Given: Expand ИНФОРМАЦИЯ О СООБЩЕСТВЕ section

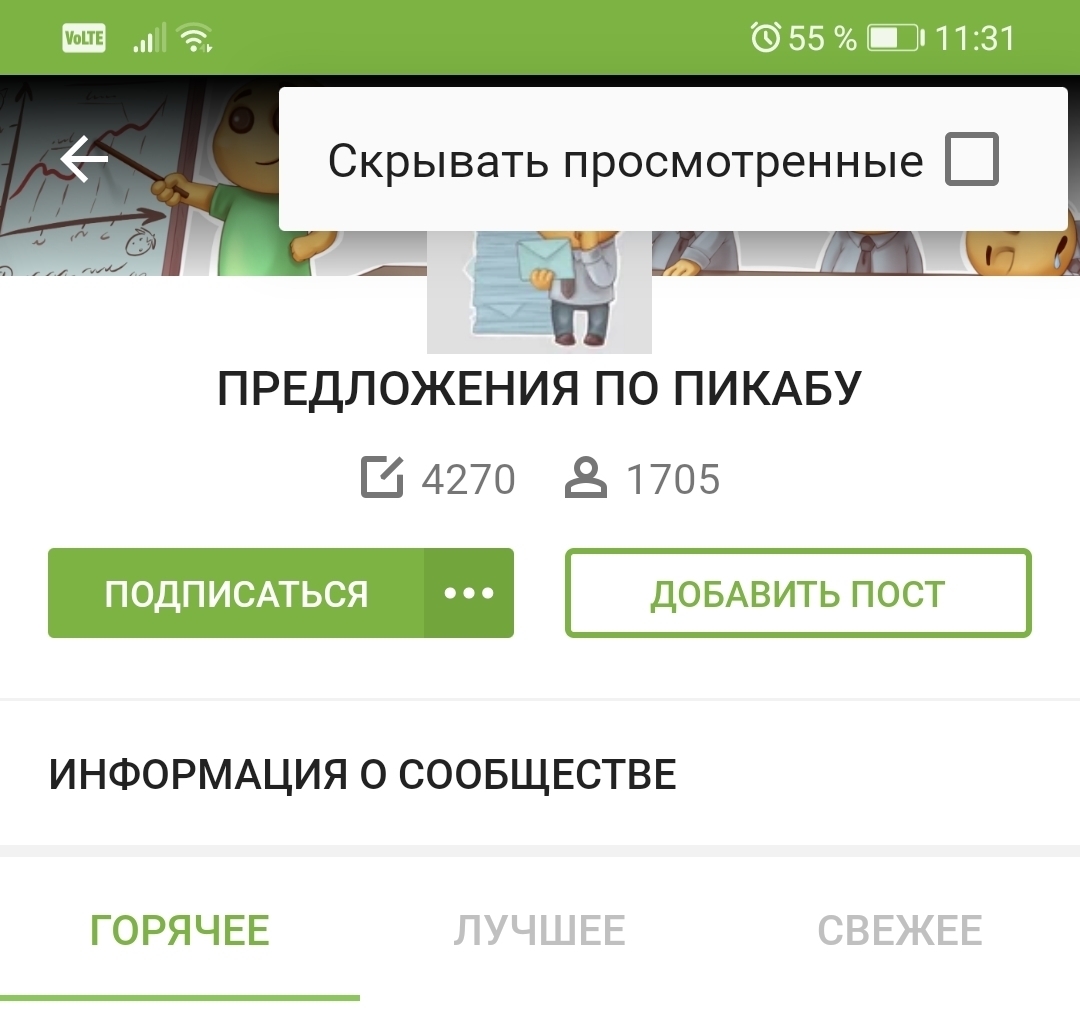Looking at the screenshot, I should (362, 775).
